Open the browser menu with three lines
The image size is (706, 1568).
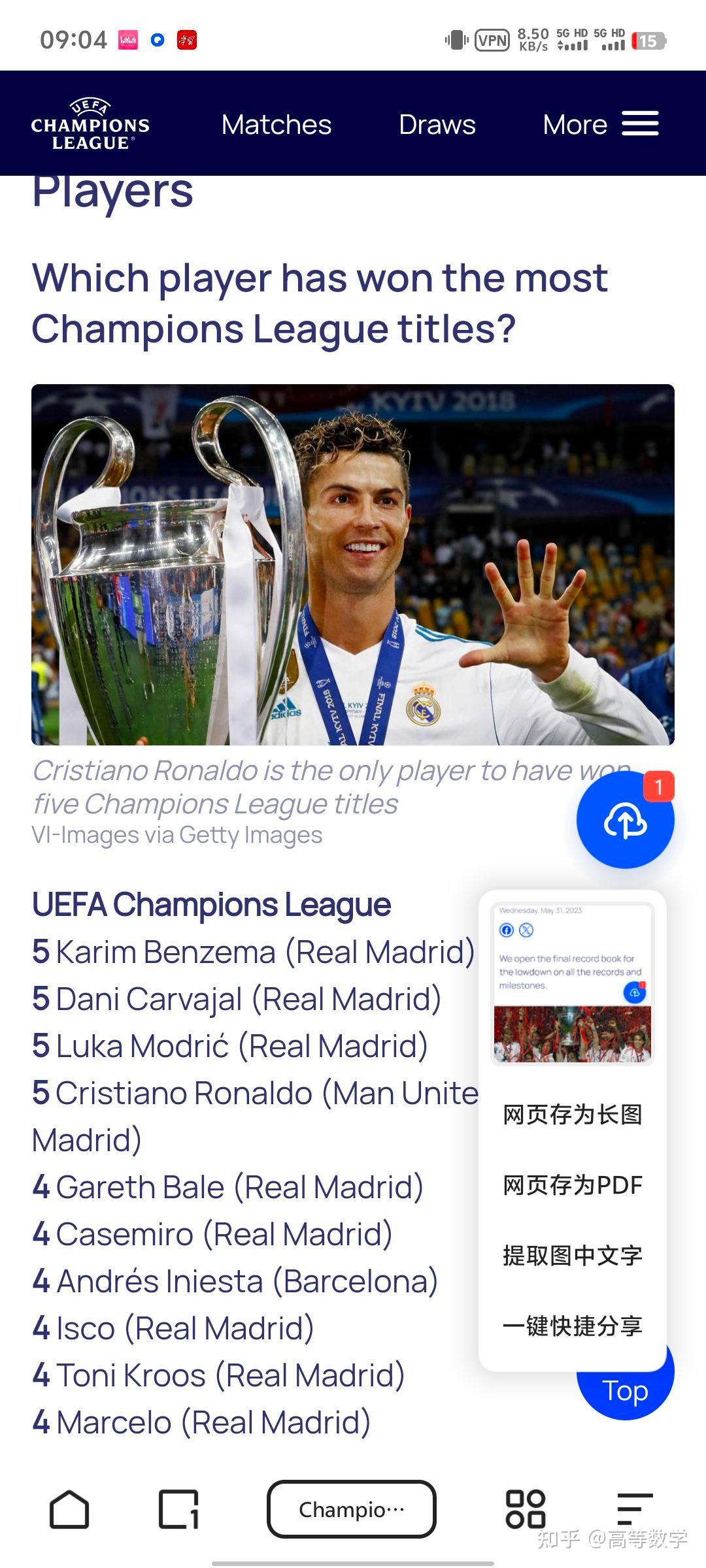point(634,1509)
